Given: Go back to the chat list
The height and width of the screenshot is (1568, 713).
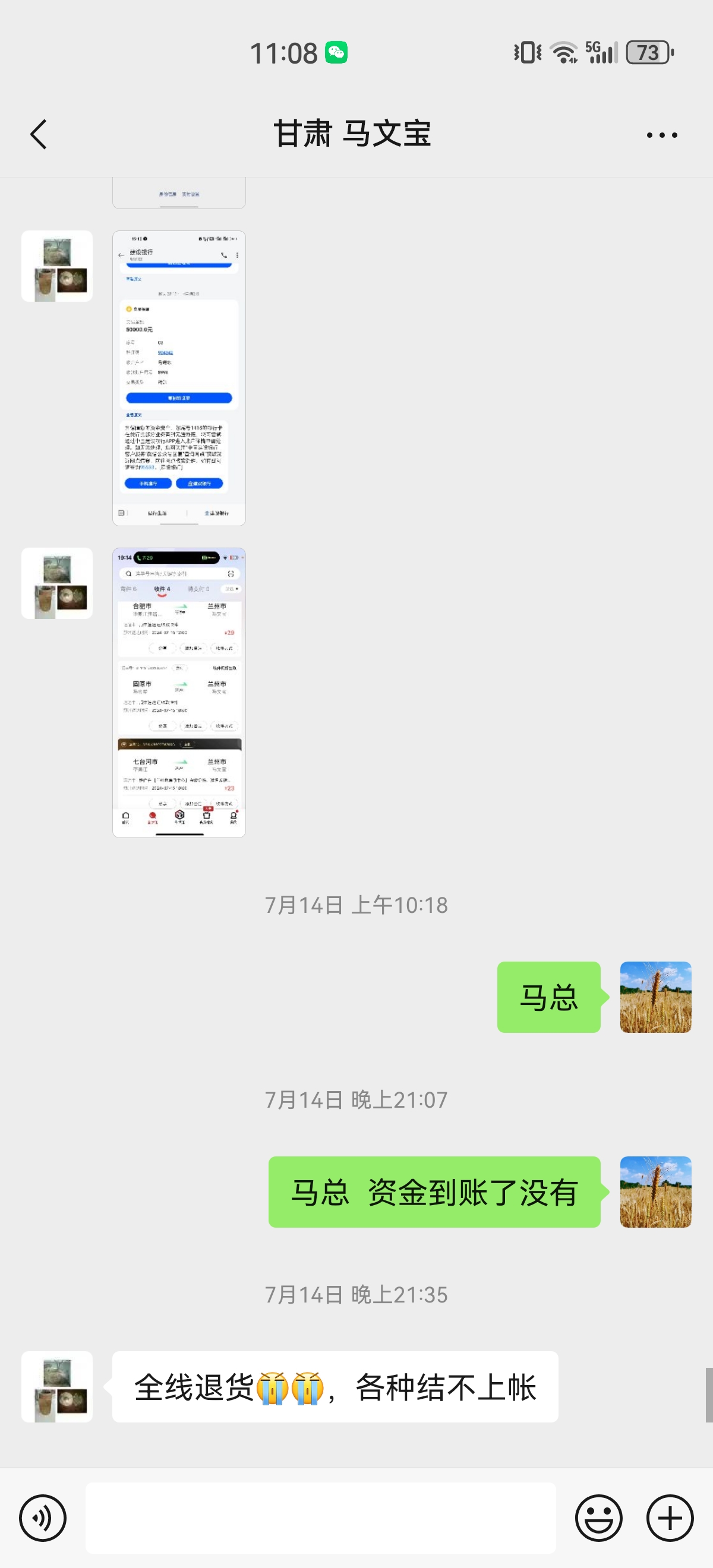Looking at the screenshot, I should 39,134.
